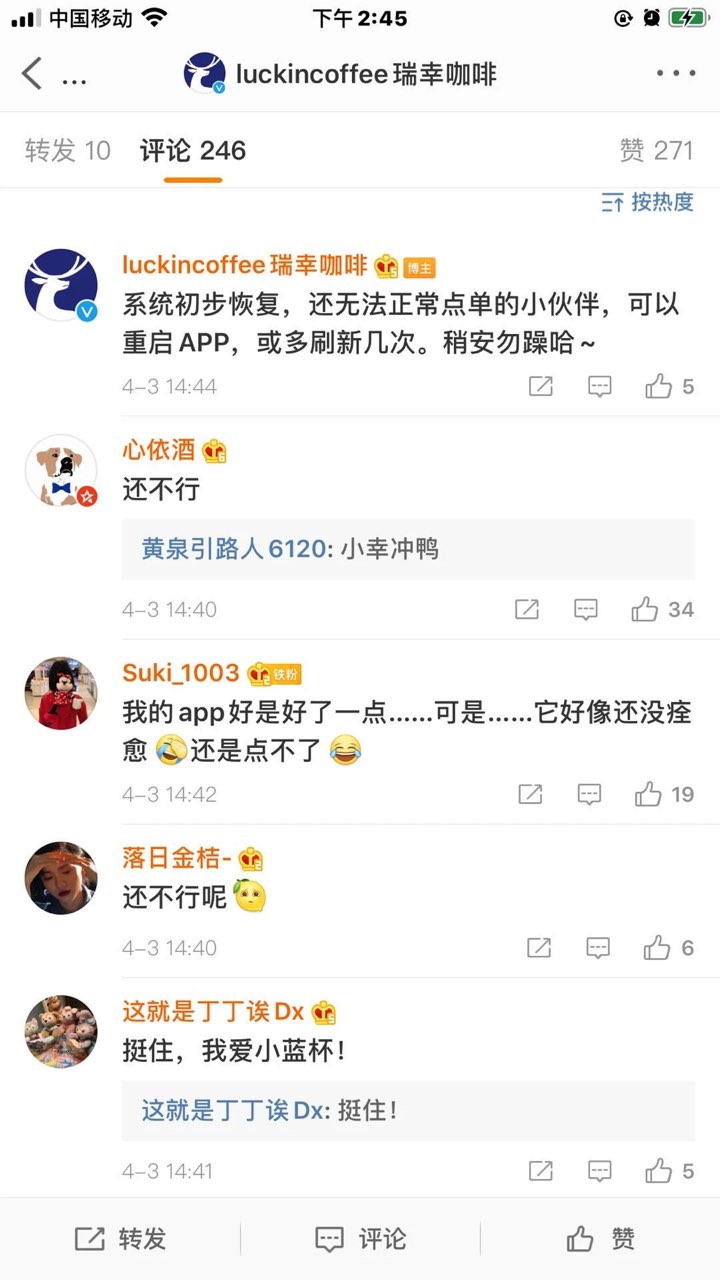Repost Suki_1003's comment
Image resolution: width=720 pixels, height=1280 pixels.
(530, 794)
